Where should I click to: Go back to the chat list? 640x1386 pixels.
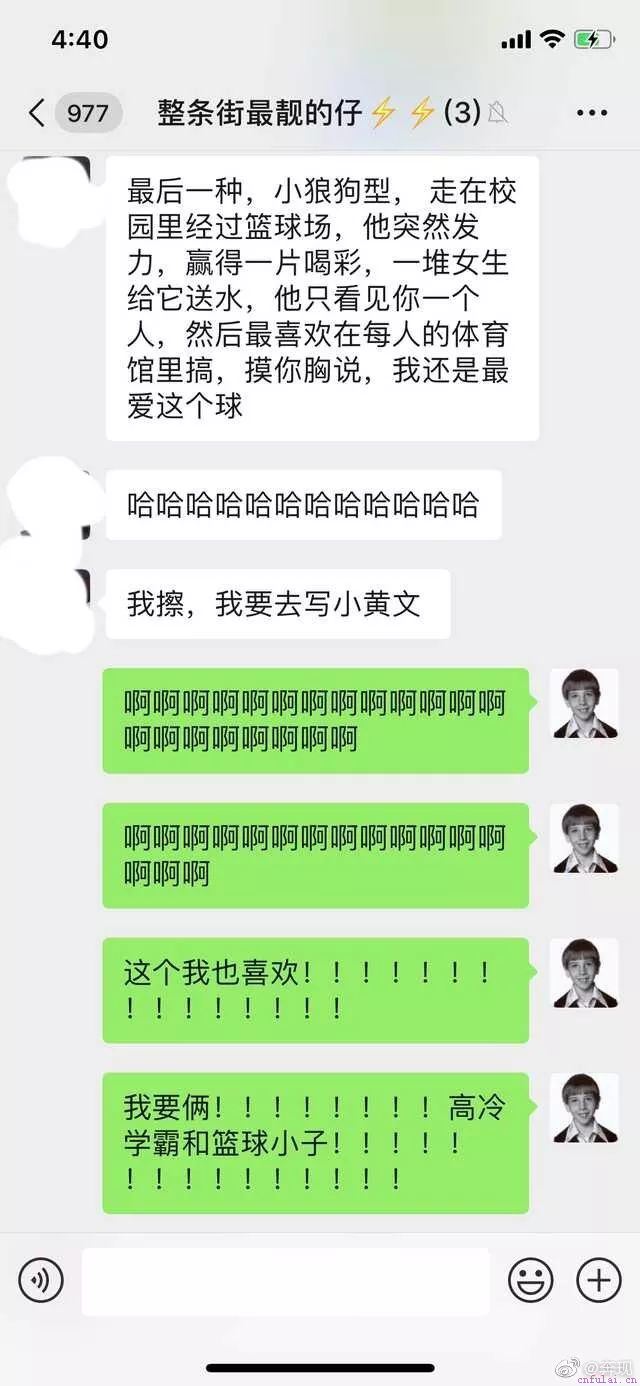coord(38,113)
